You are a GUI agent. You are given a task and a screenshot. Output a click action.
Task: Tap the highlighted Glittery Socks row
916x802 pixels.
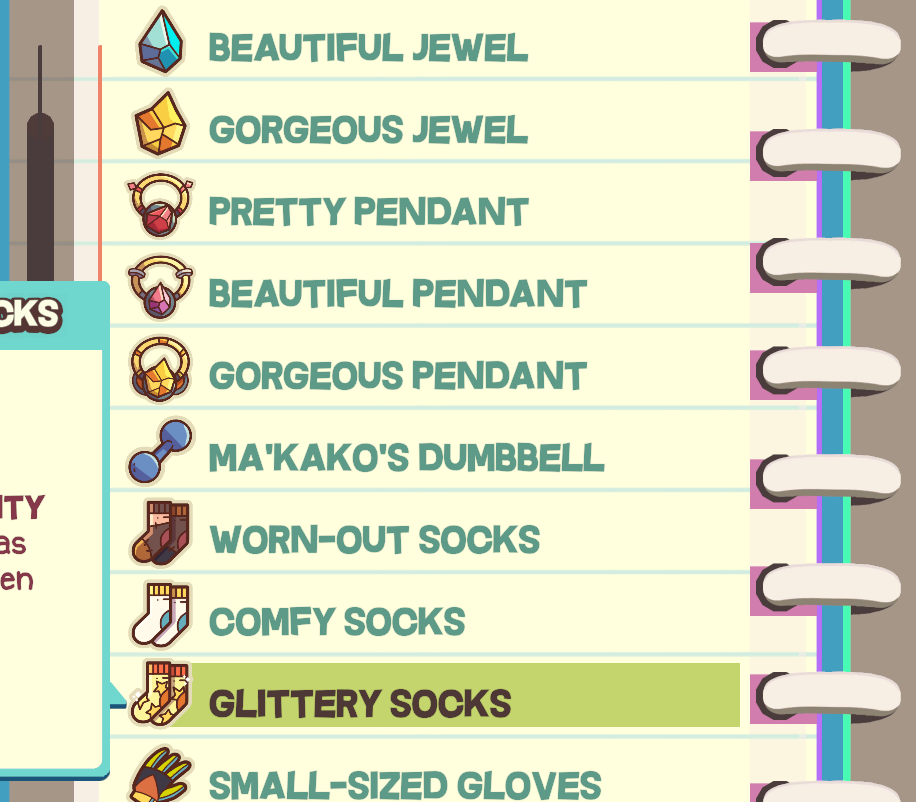pos(360,704)
